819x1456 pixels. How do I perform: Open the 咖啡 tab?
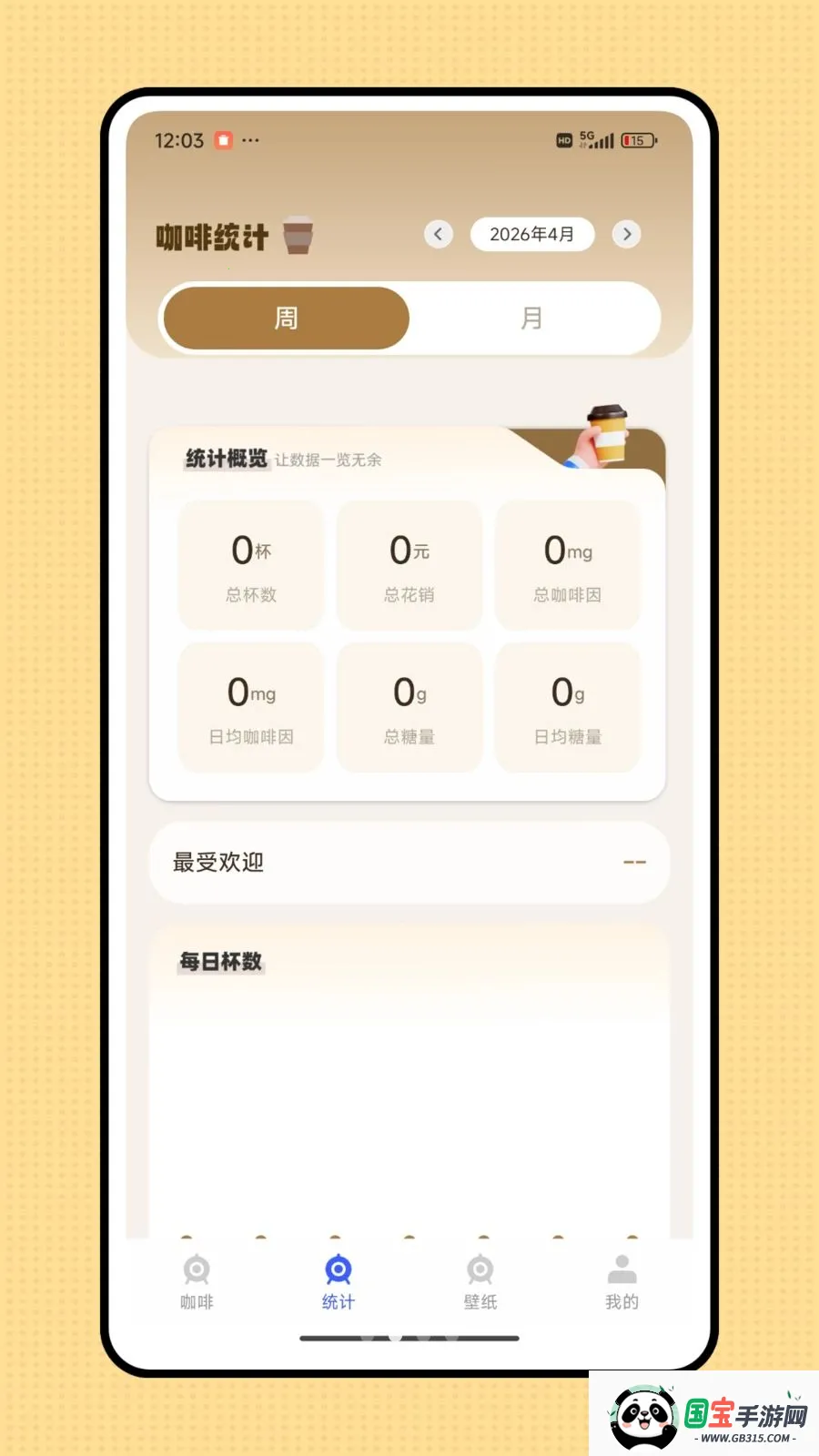197,1283
